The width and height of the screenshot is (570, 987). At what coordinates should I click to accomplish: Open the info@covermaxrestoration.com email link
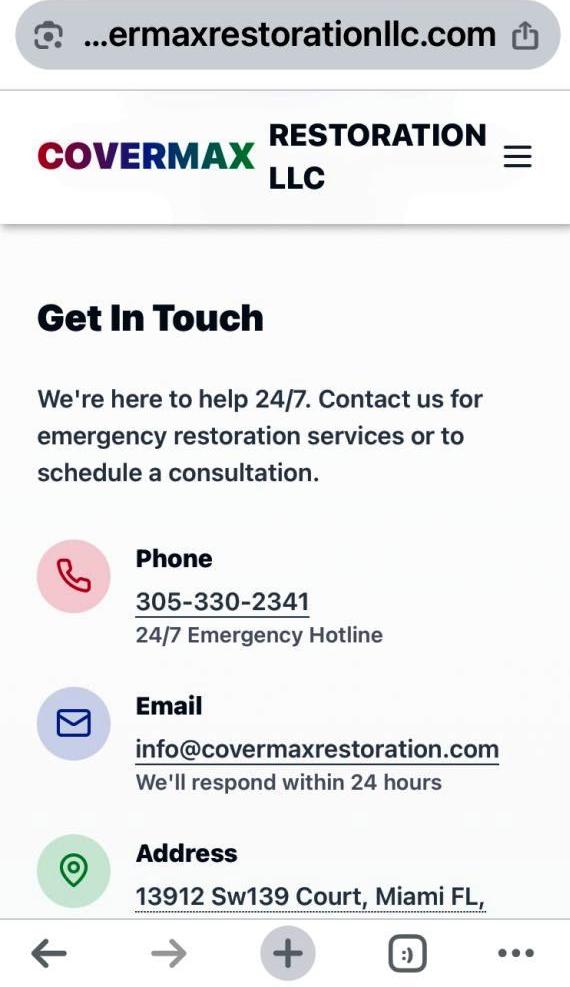click(317, 749)
